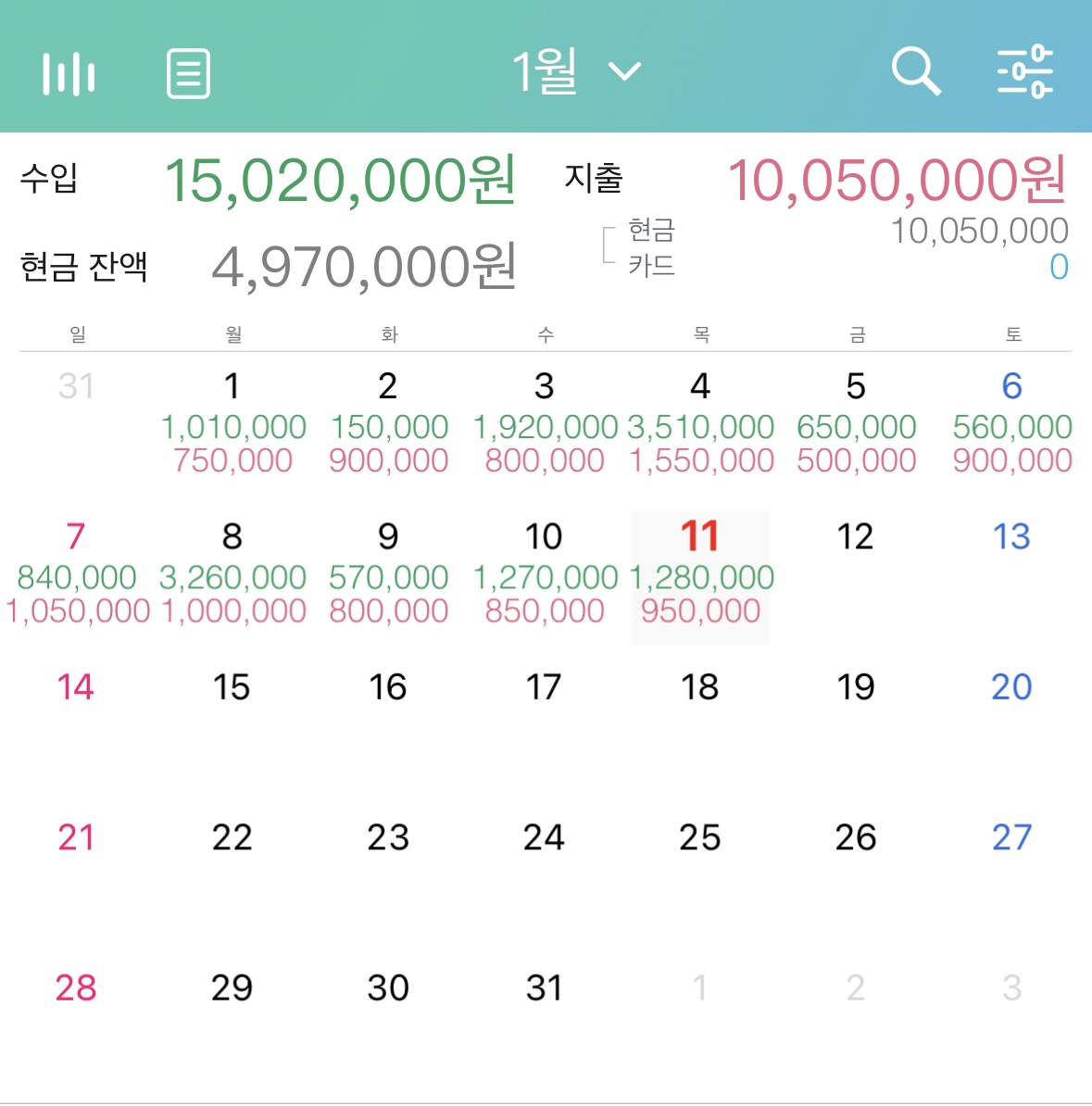Select January 4 with 3,510,000 income
The height and width of the screenshot is (1106, 1092).
coord(700,422)
